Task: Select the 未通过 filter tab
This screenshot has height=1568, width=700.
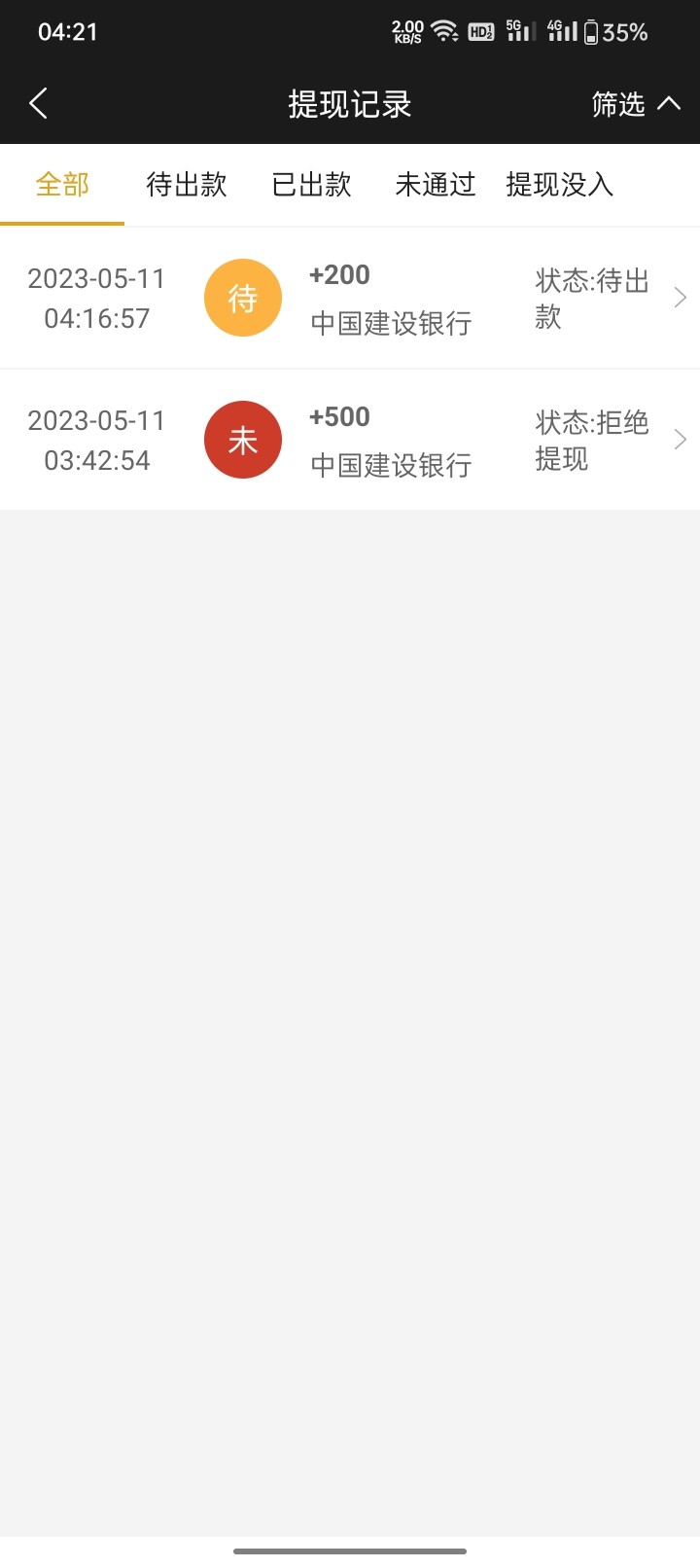Action: 435,185
